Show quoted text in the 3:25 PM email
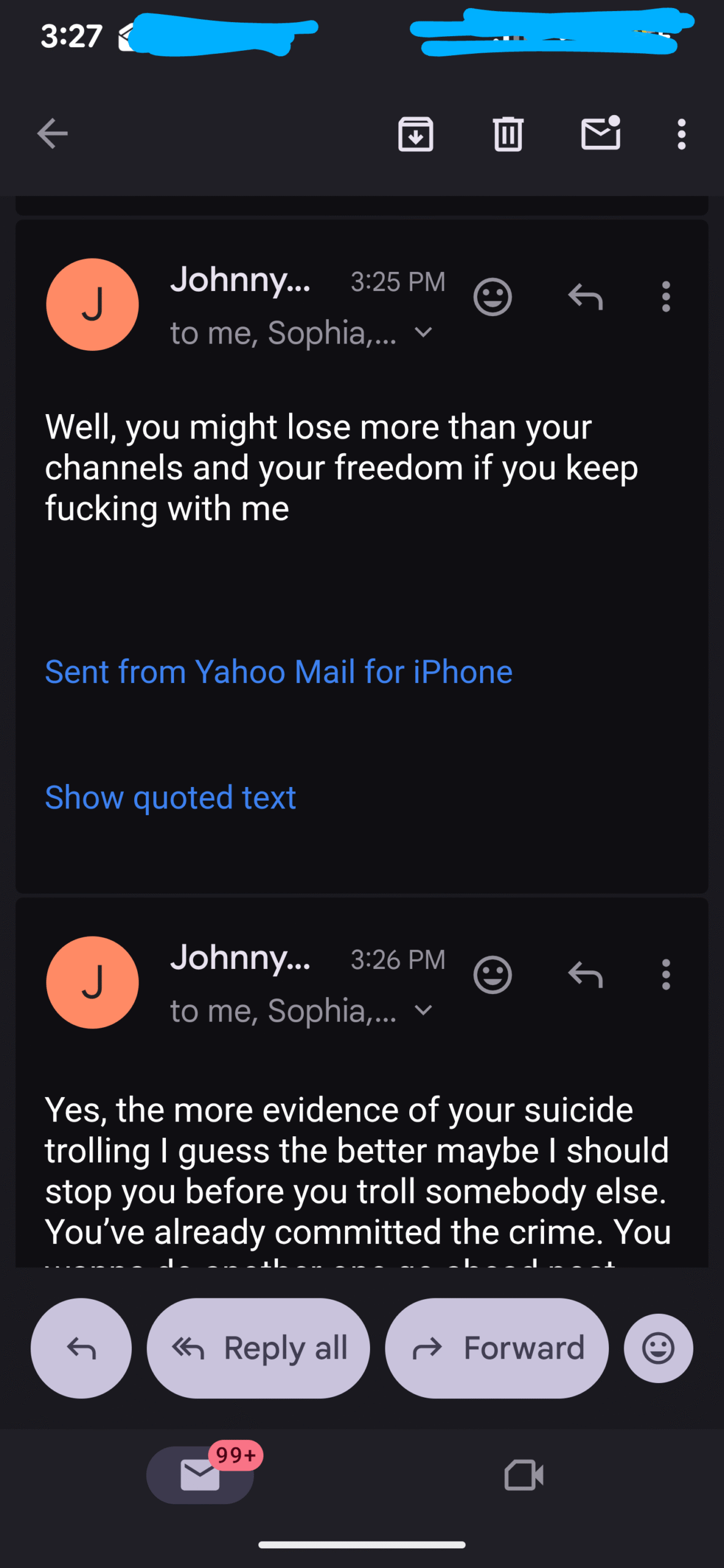The width and height of the screenshot is (724, 1568). click(x=170, y=797)
